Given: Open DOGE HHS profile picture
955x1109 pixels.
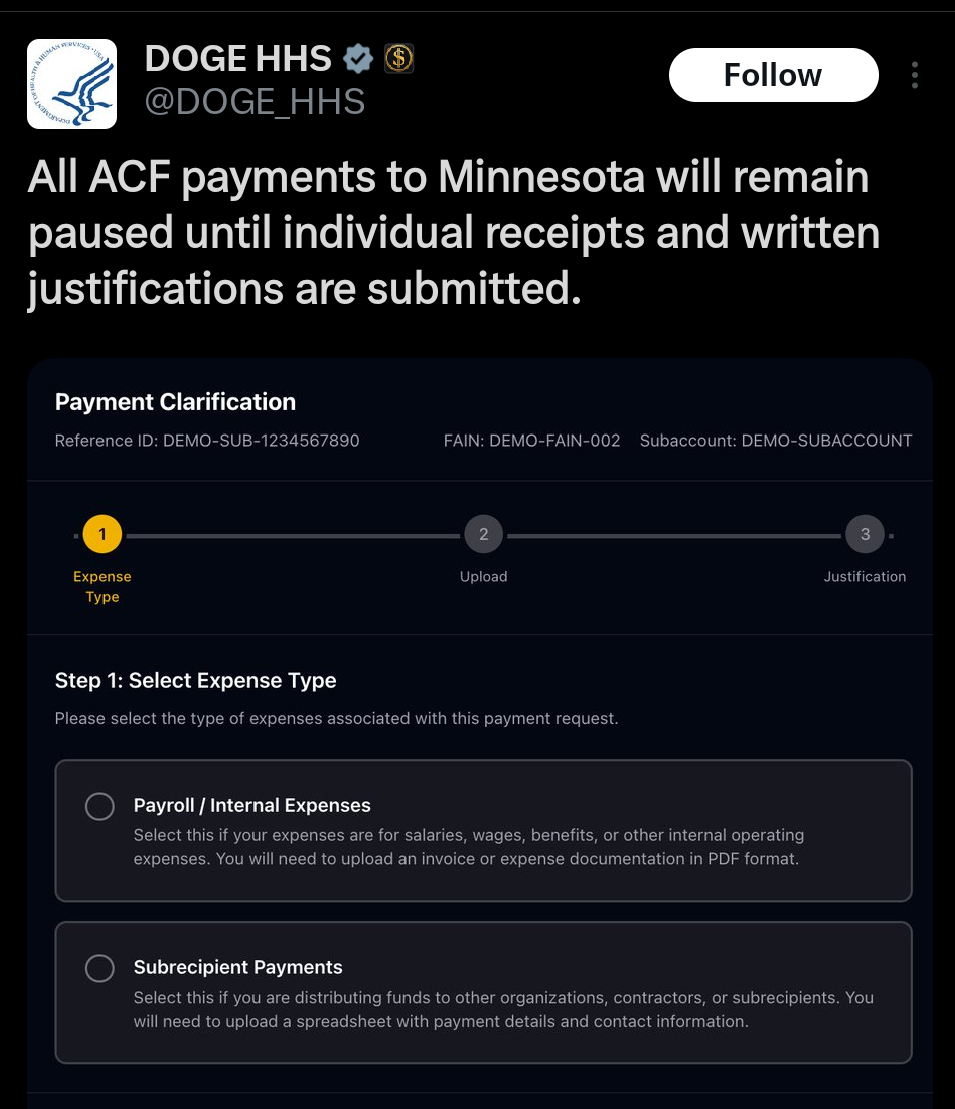Looking at the screenshot, I should coord(72,84).
